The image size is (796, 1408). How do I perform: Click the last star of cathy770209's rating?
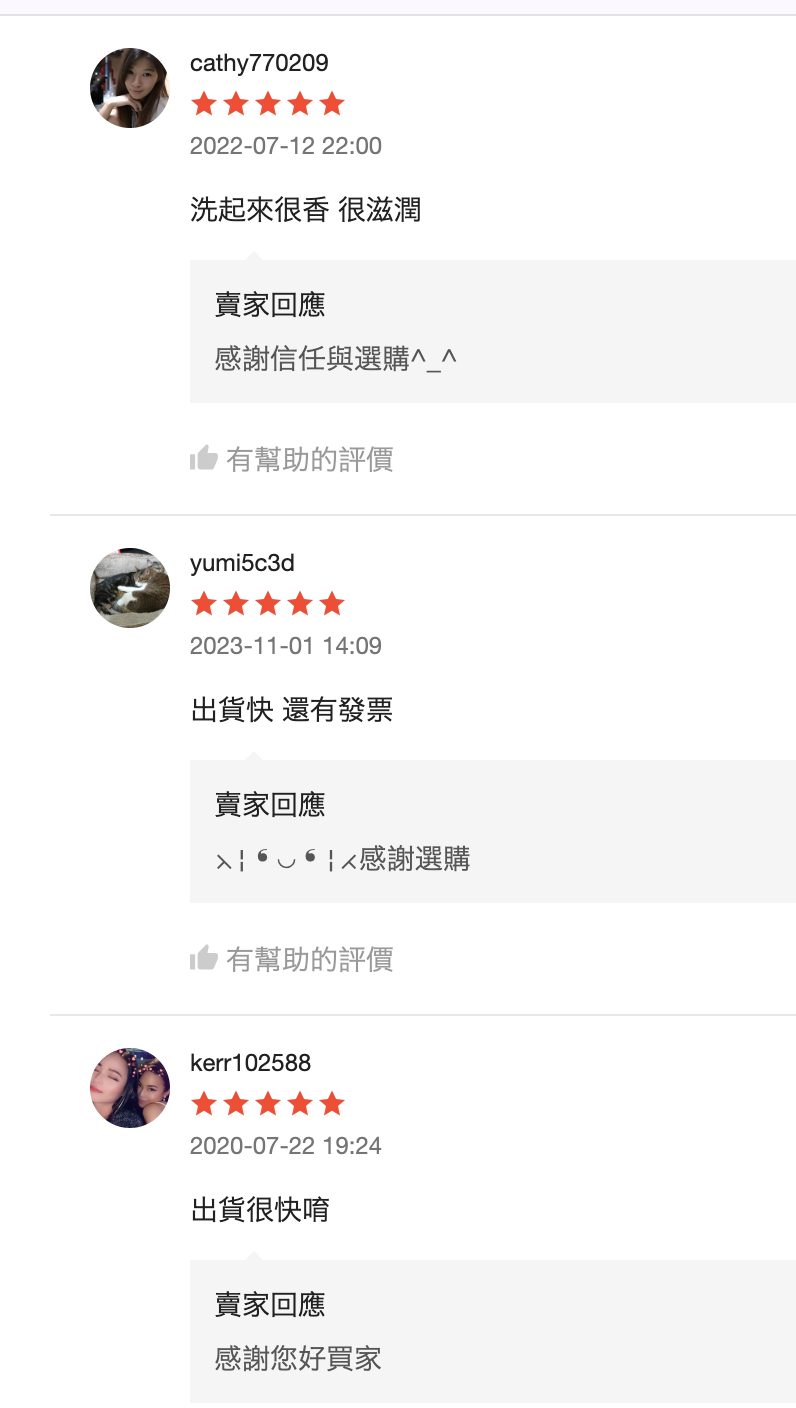[333, 103]
